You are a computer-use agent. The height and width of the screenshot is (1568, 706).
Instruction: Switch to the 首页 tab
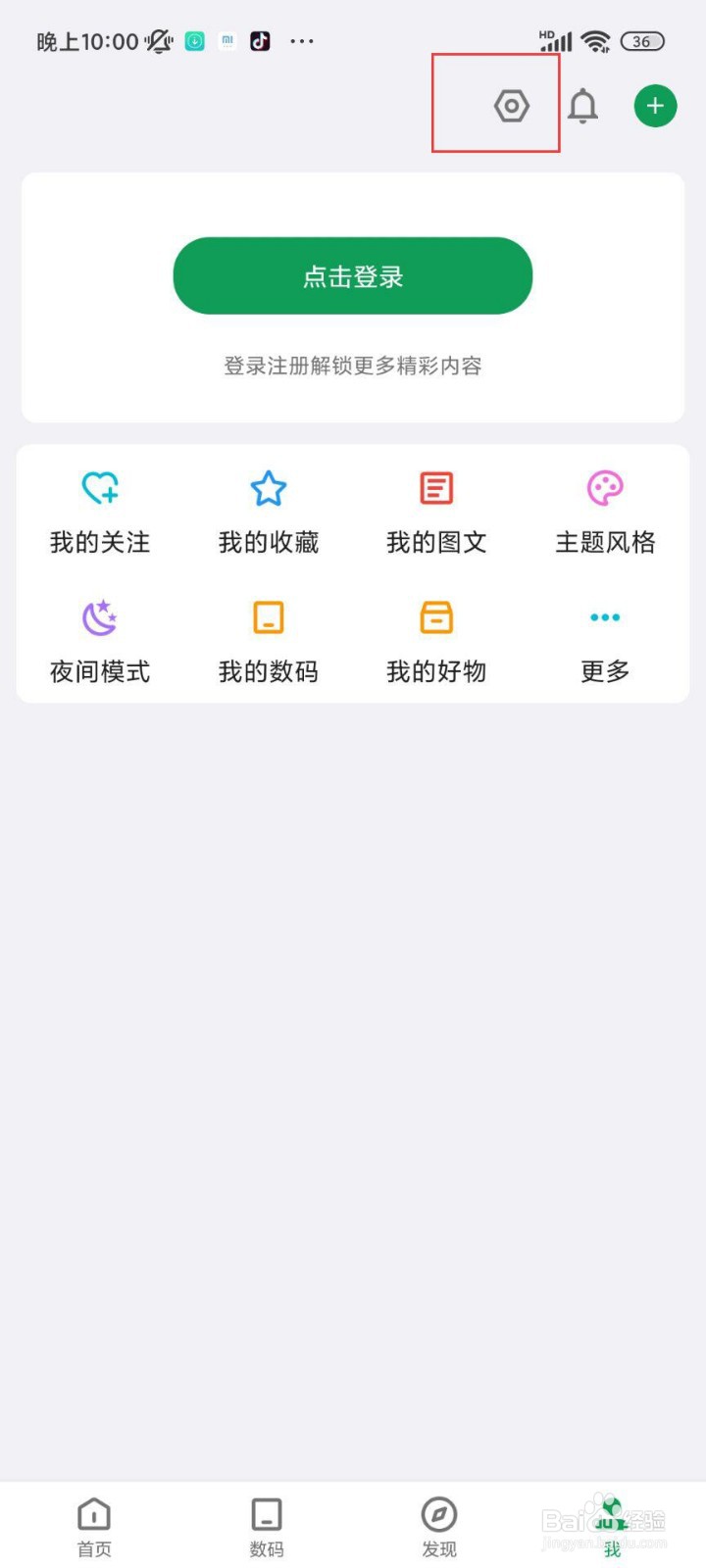[x=94, y=1526]
